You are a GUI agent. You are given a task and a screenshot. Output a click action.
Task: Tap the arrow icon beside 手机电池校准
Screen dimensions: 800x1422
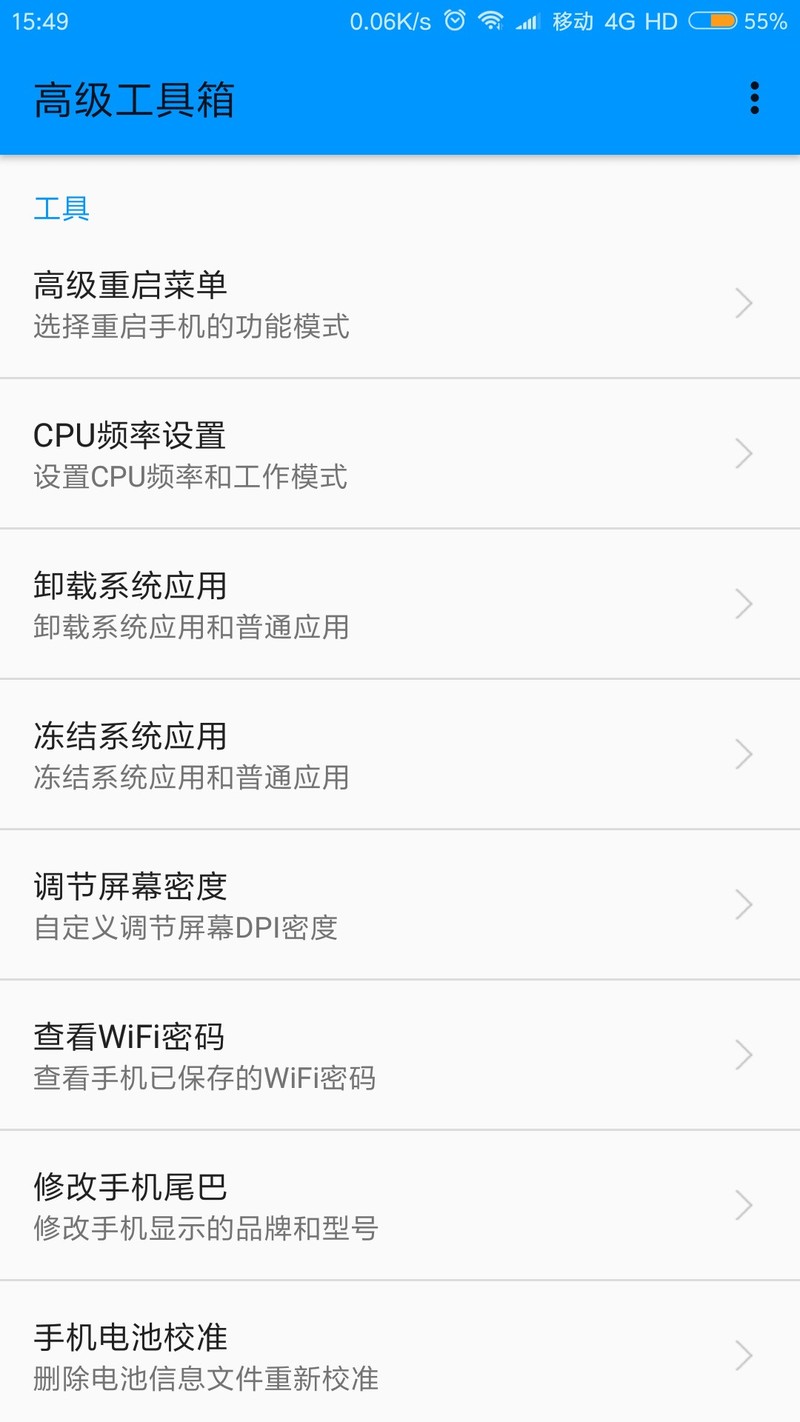[x=742, y=1355]
